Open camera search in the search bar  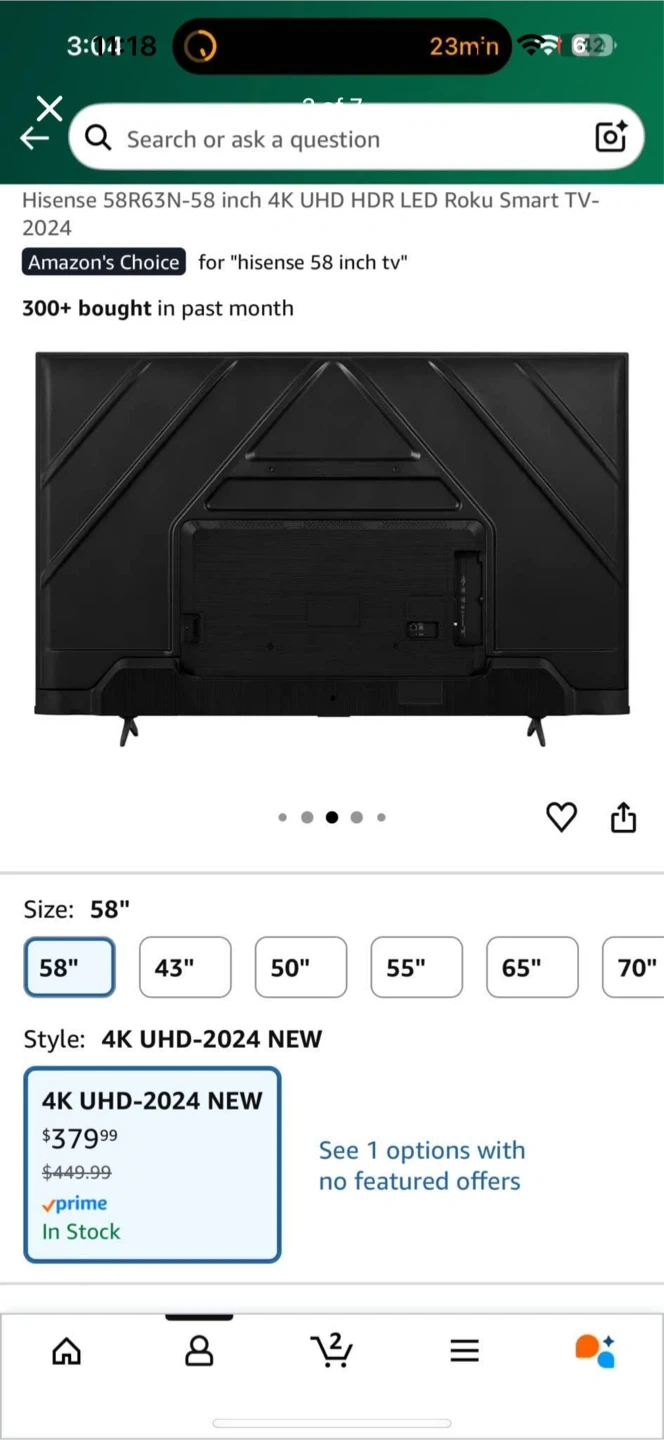point(610,137)
